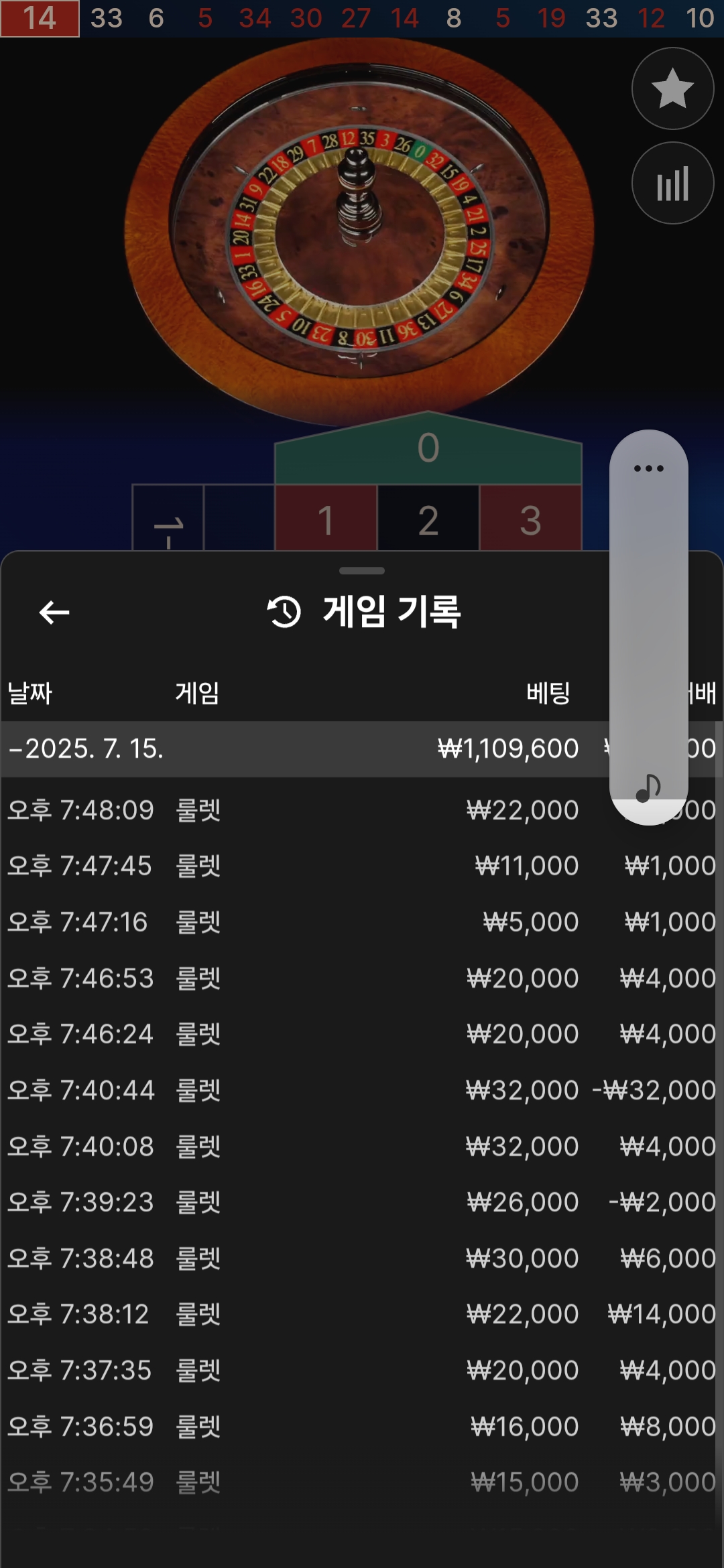The width and height of the screenshot is (724, 1568).
Task: Tap the panel drag handle above 게임 기록
Action: (x=362, y=571)
